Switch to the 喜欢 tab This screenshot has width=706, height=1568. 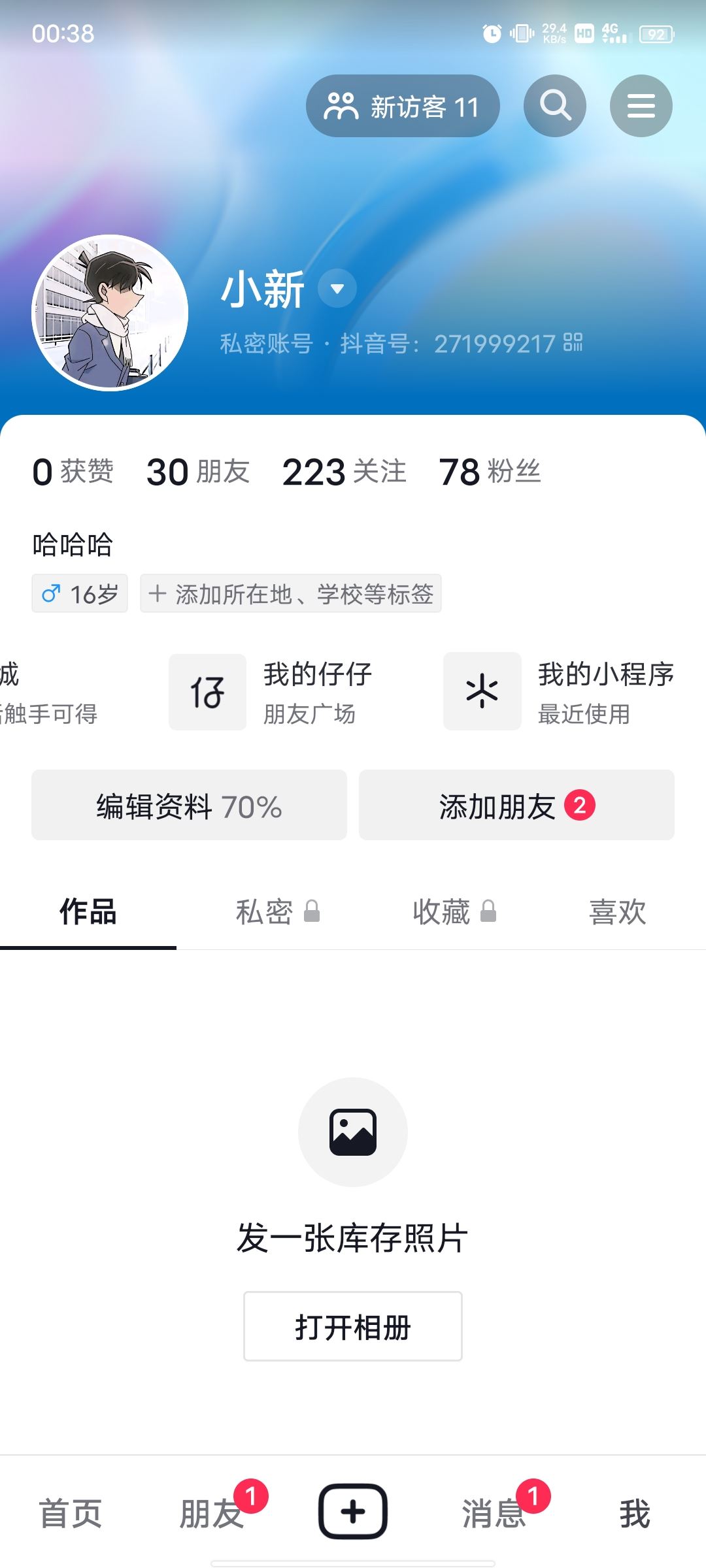(x=617, y=912)
